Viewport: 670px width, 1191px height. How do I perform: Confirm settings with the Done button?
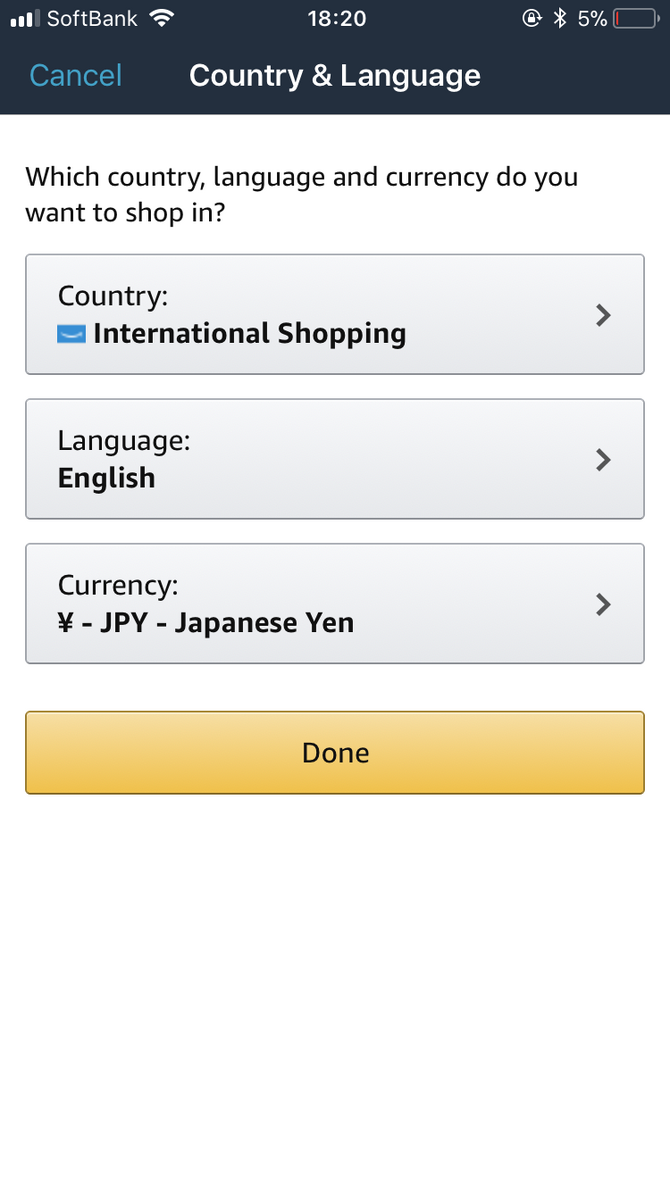335,753
